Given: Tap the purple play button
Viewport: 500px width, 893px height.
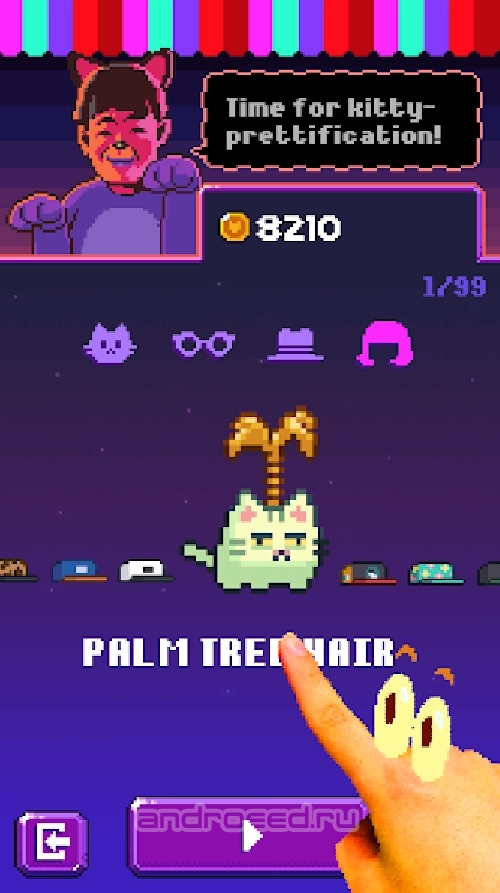Looking at the screenshot, I should tap(248, 836).
